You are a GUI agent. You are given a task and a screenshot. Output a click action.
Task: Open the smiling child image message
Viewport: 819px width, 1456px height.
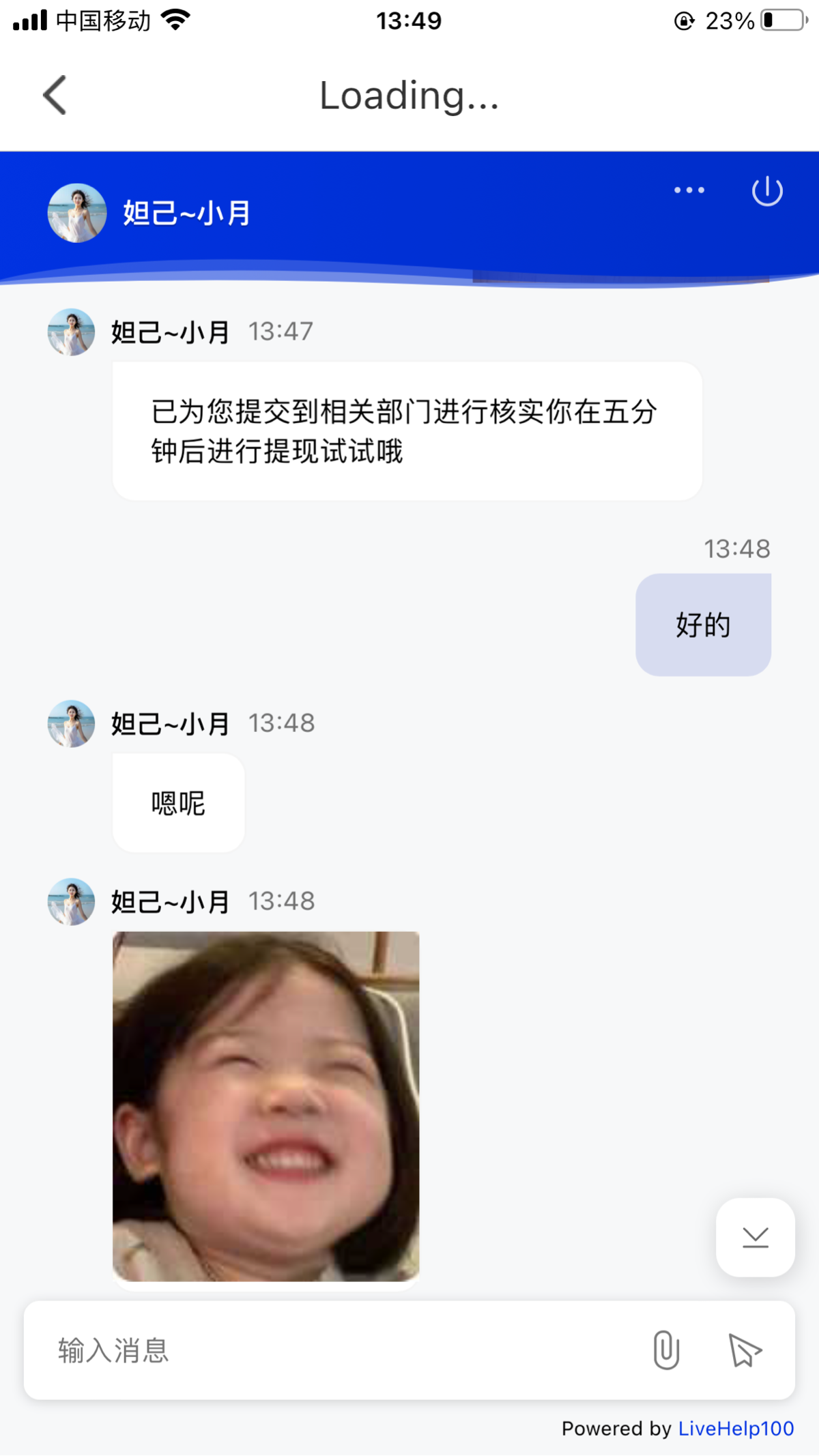pyautogui.click(x=265, y=1106)
